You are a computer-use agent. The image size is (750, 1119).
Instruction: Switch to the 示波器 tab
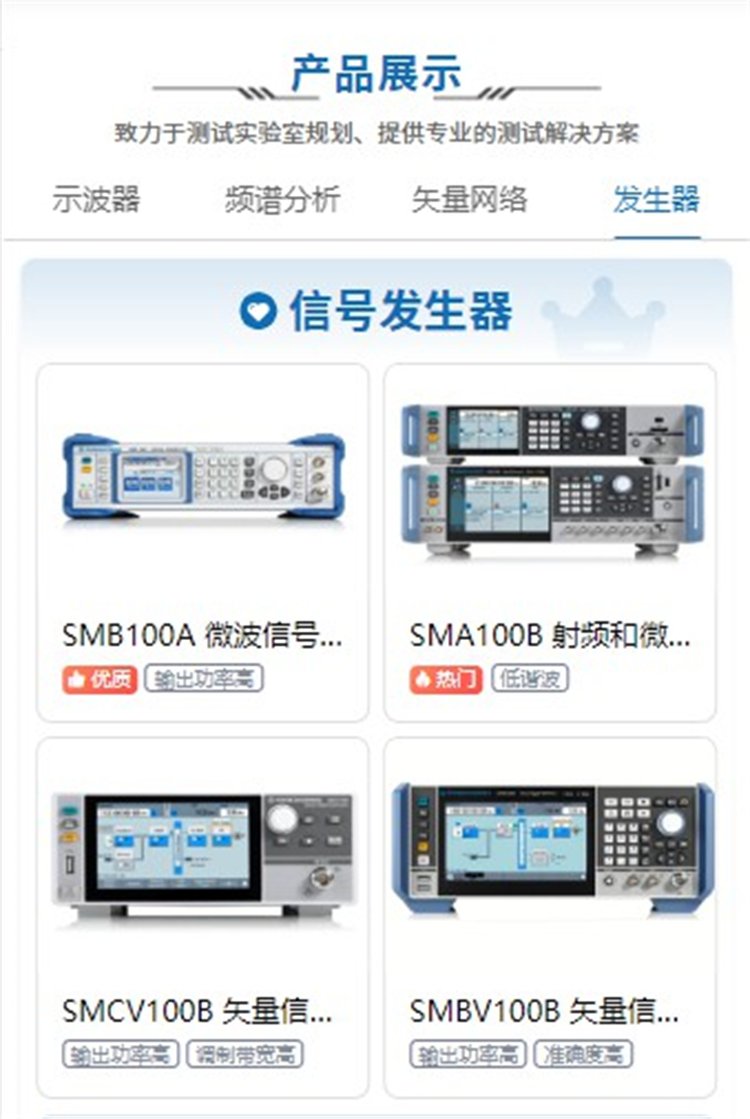(x=96, y=199)
